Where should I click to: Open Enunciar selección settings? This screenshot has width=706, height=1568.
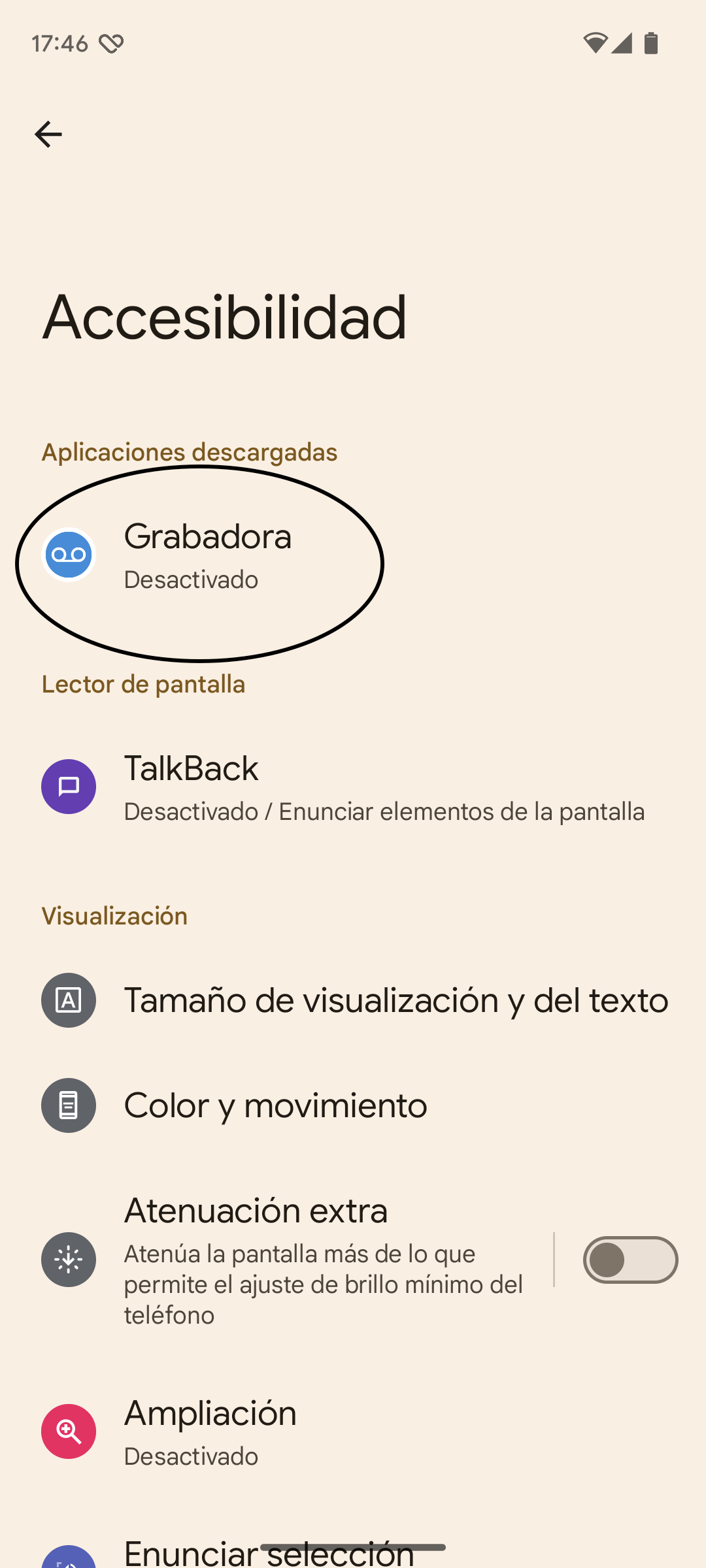[353, 1548]
